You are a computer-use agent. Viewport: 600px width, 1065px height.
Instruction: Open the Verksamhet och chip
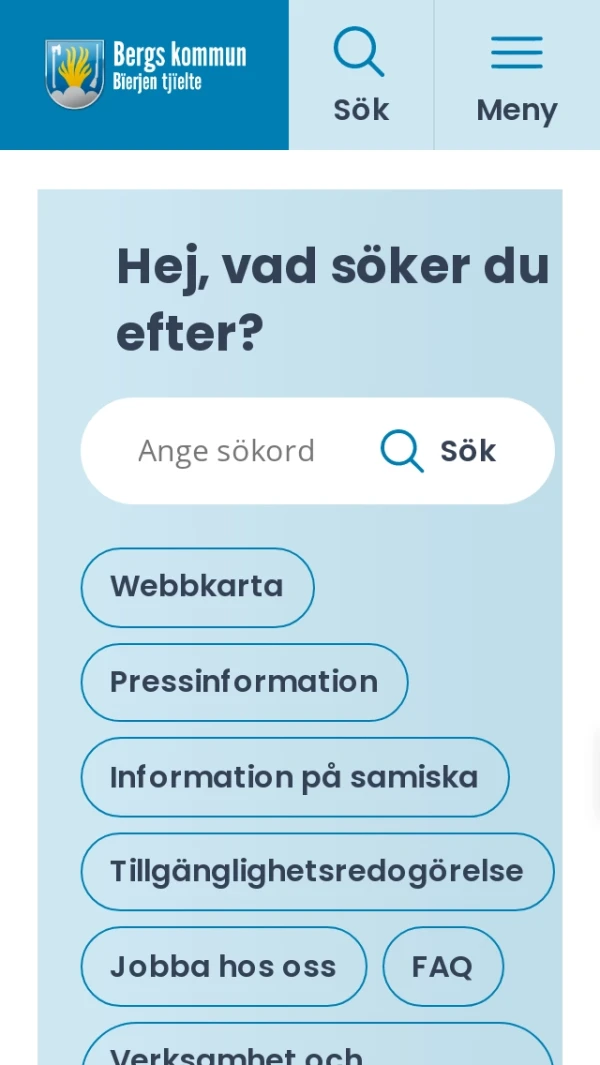[316, 1048]
